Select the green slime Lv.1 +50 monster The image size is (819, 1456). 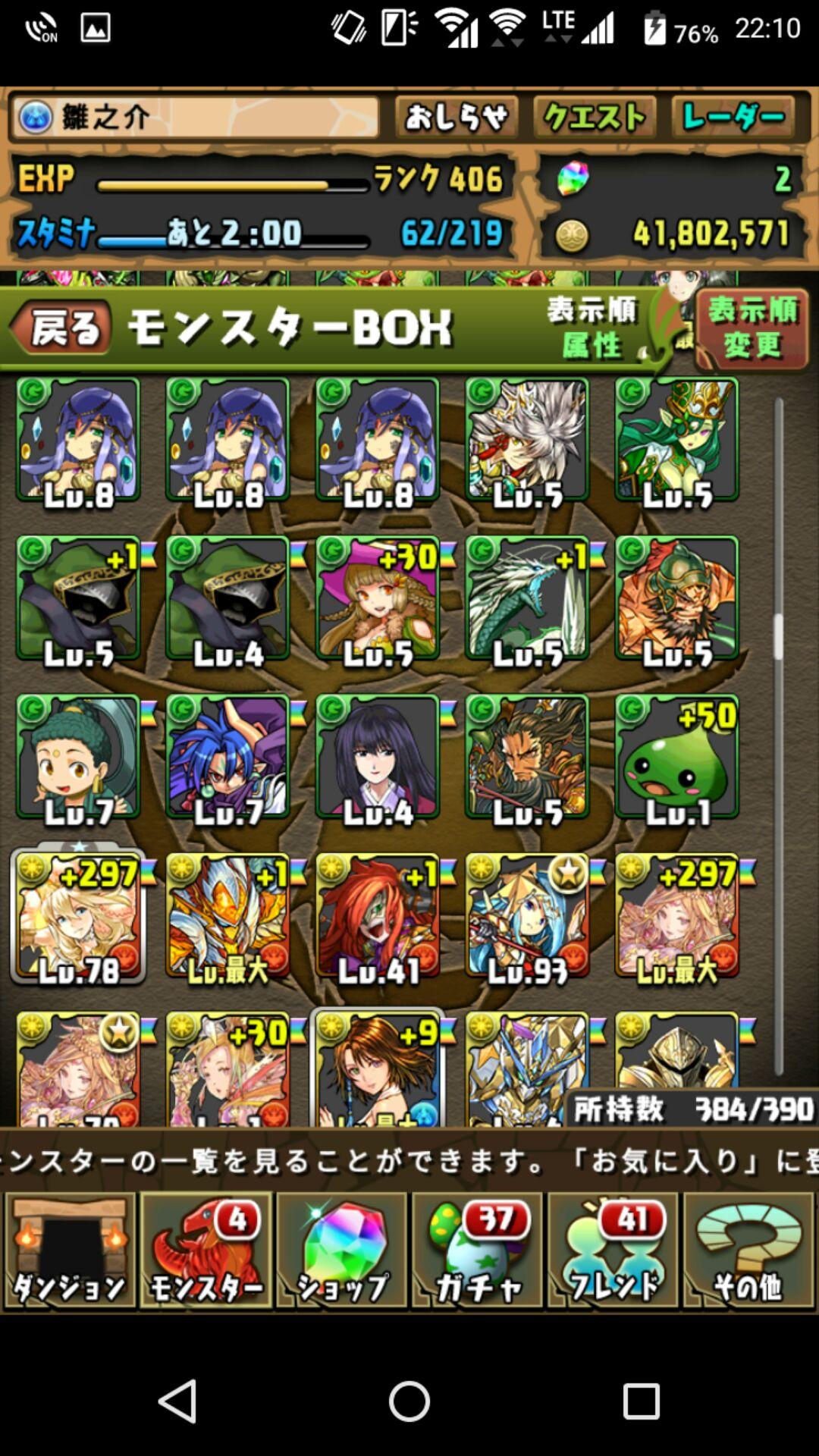coord(677,758)
